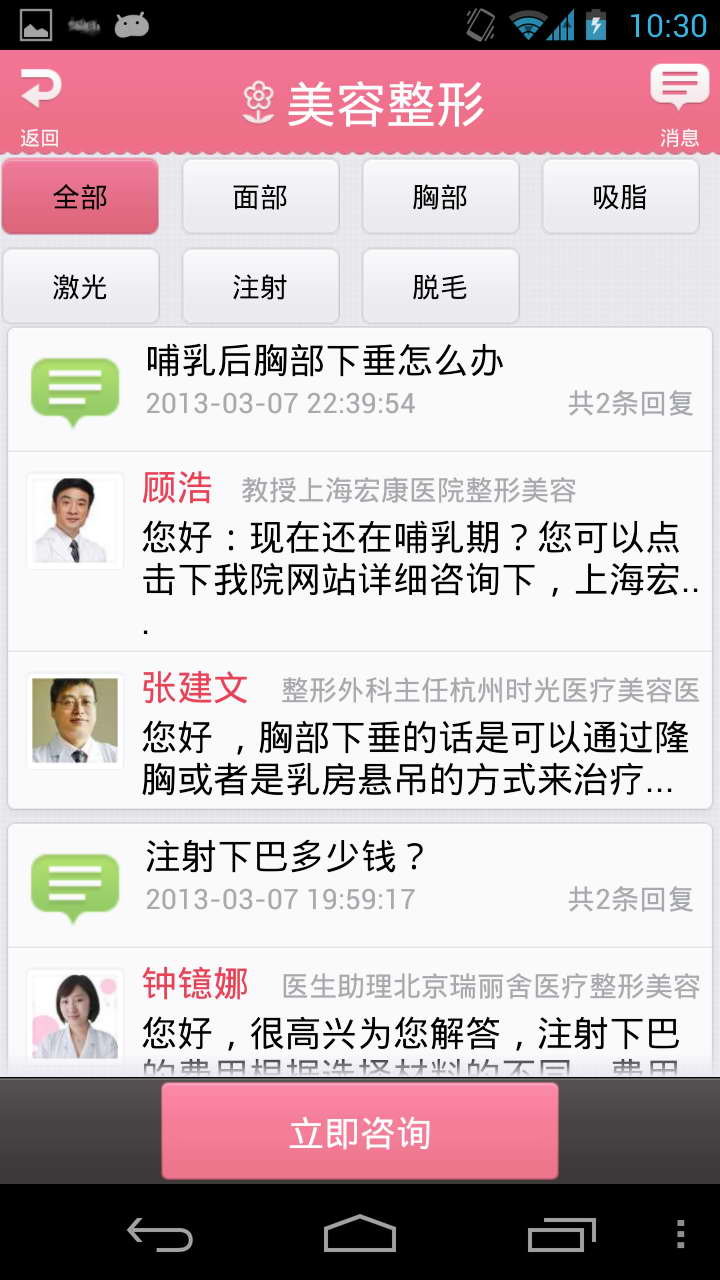Viewport: 720px width, 1280px height.
Task: Activate the 激光 laser category filter
Action: point(80,286)
